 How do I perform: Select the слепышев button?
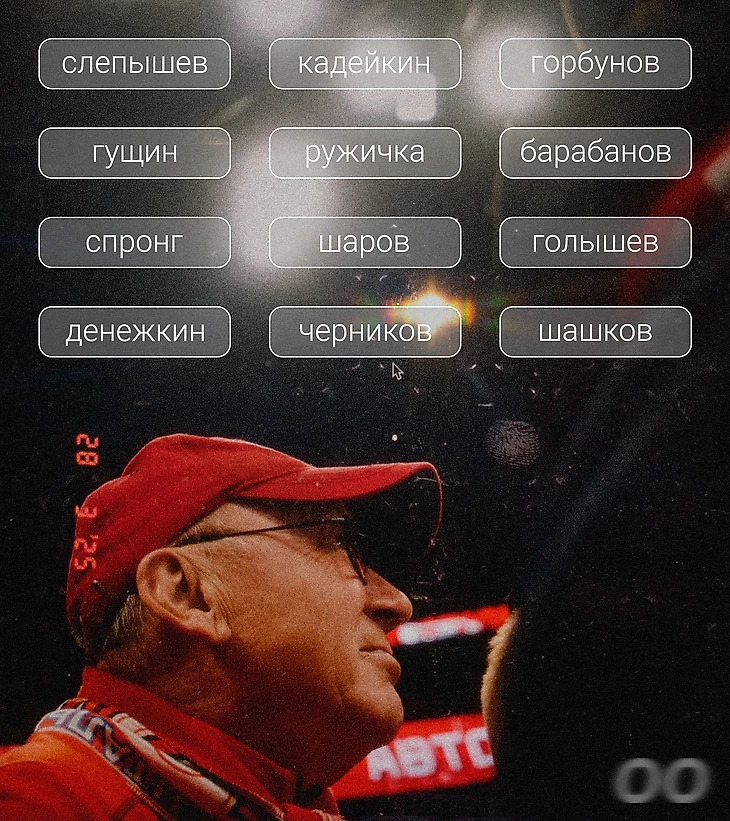(135, 63)
